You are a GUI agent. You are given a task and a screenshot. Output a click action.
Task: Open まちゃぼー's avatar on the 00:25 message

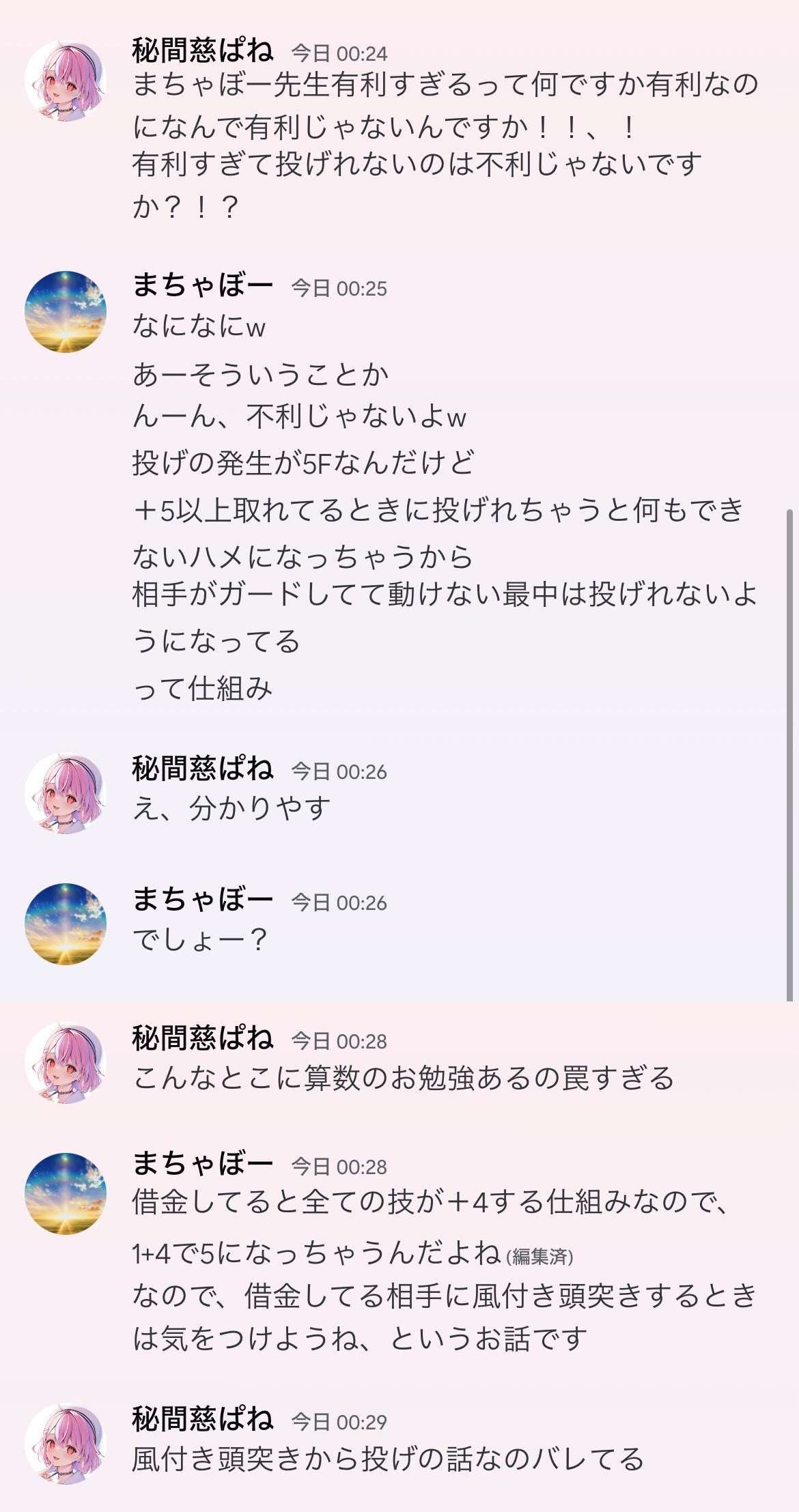pos(66,312)
